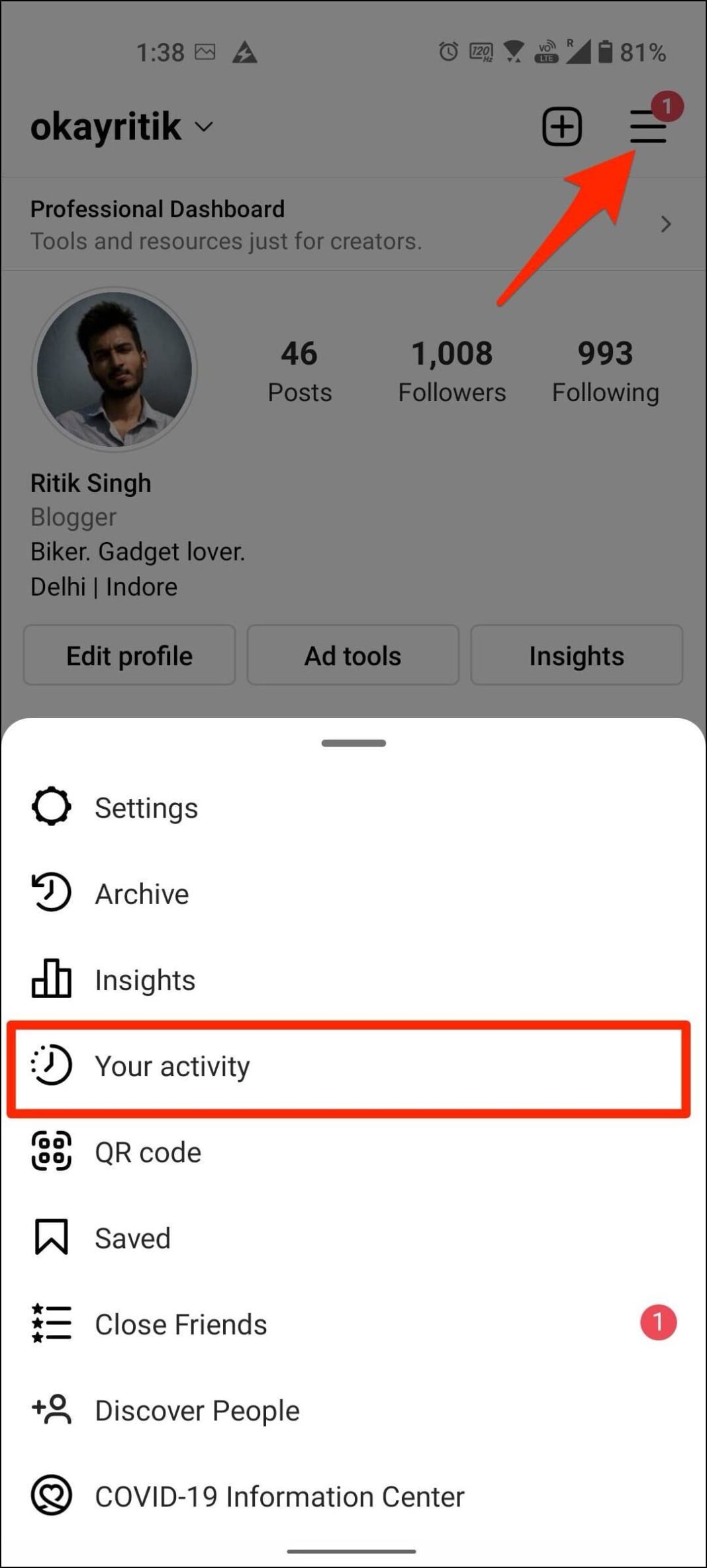Tap the Your activity clock icon
This screenshot has width=707, height=1568.
click(x=52, y=1066)
